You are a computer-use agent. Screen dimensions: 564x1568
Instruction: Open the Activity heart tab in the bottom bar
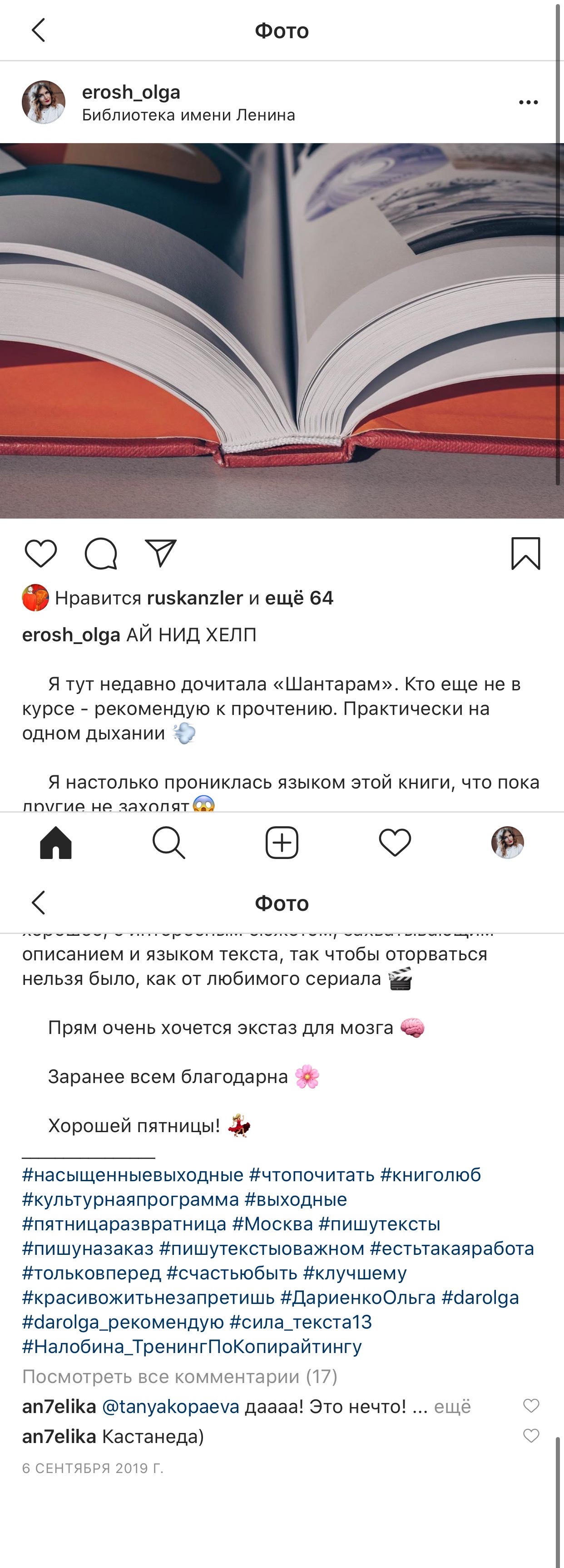[x=395, y=843]
